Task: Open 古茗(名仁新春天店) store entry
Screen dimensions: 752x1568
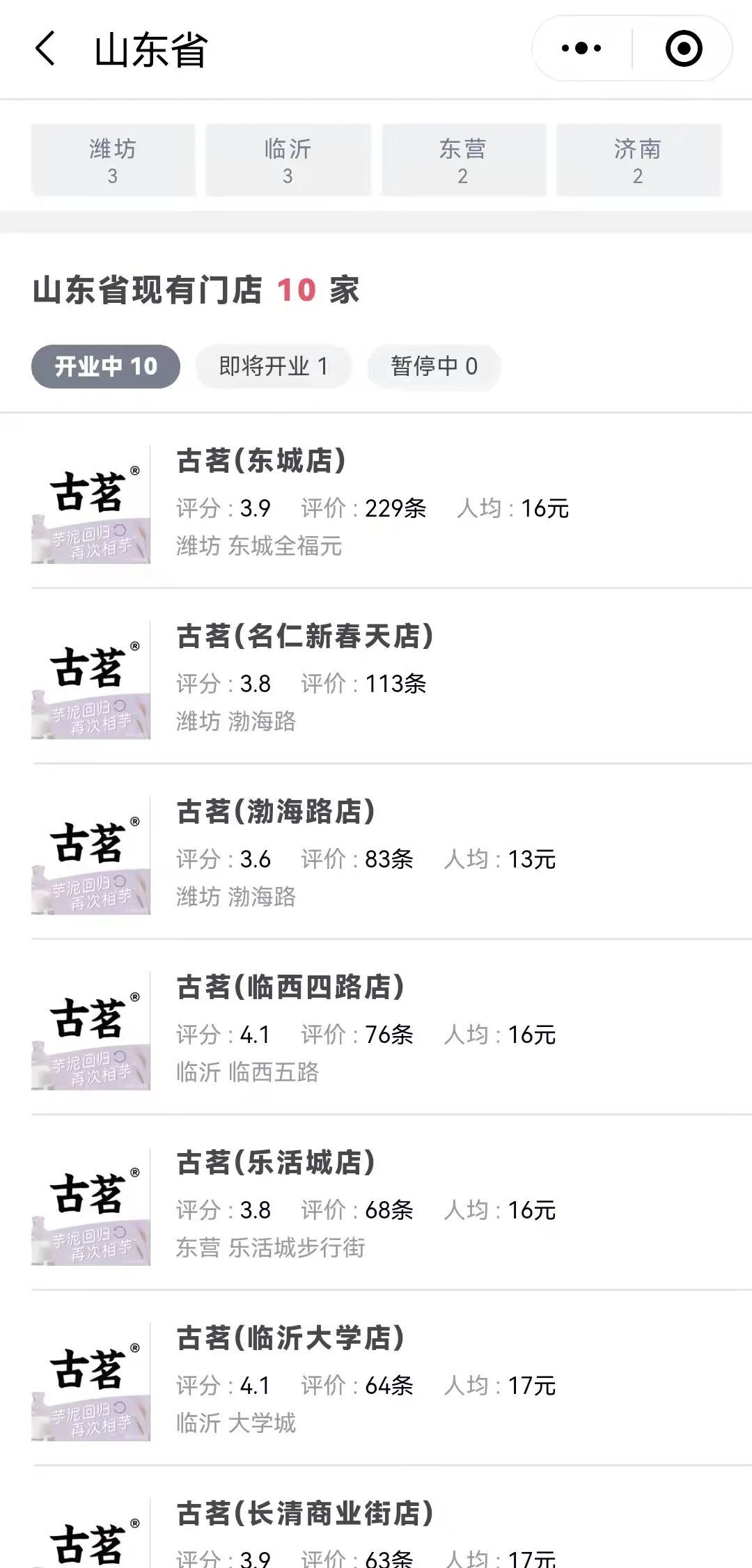Action: (376, 678)
